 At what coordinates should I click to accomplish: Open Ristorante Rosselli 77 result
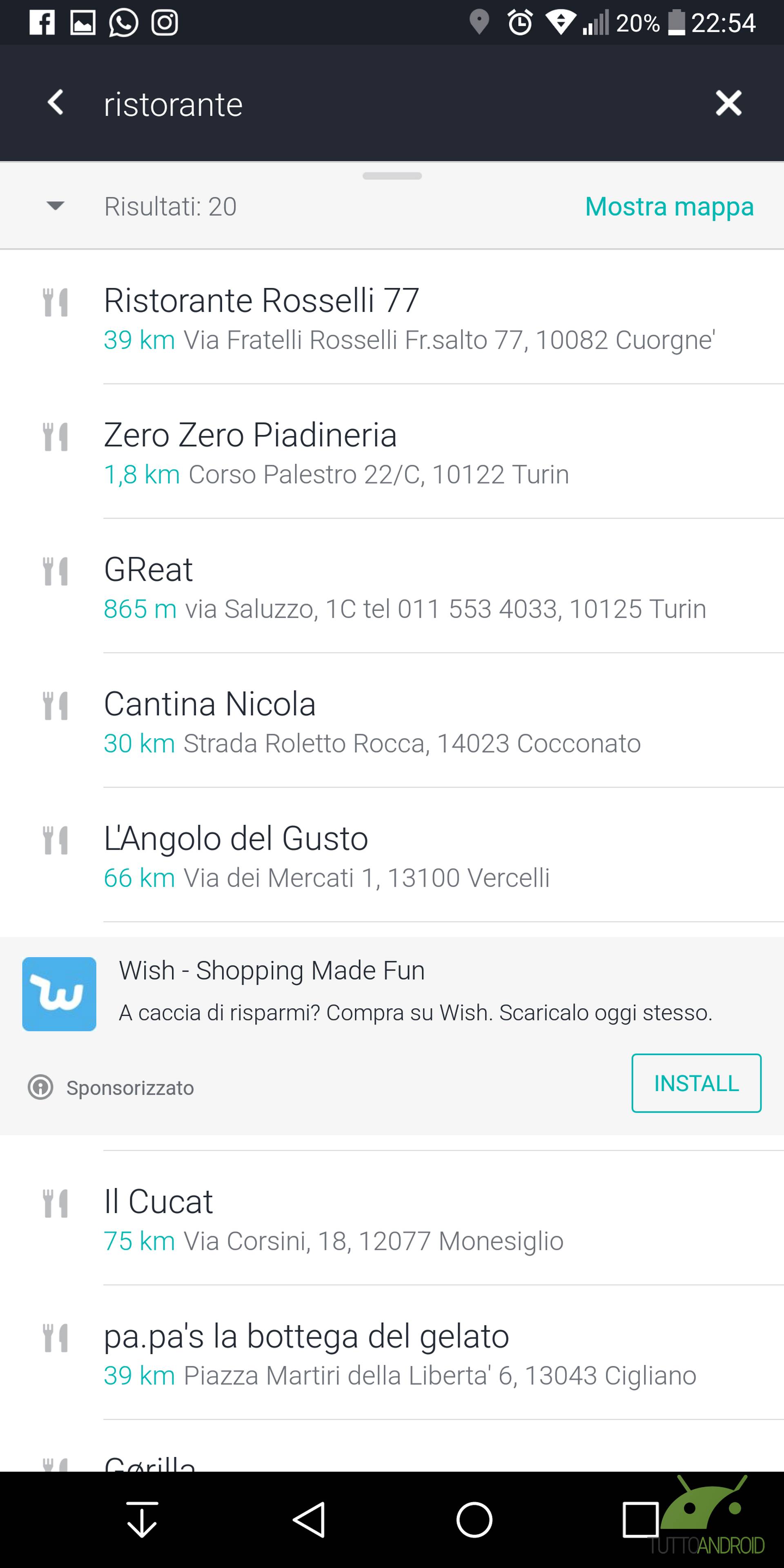[x=392, y=317]
